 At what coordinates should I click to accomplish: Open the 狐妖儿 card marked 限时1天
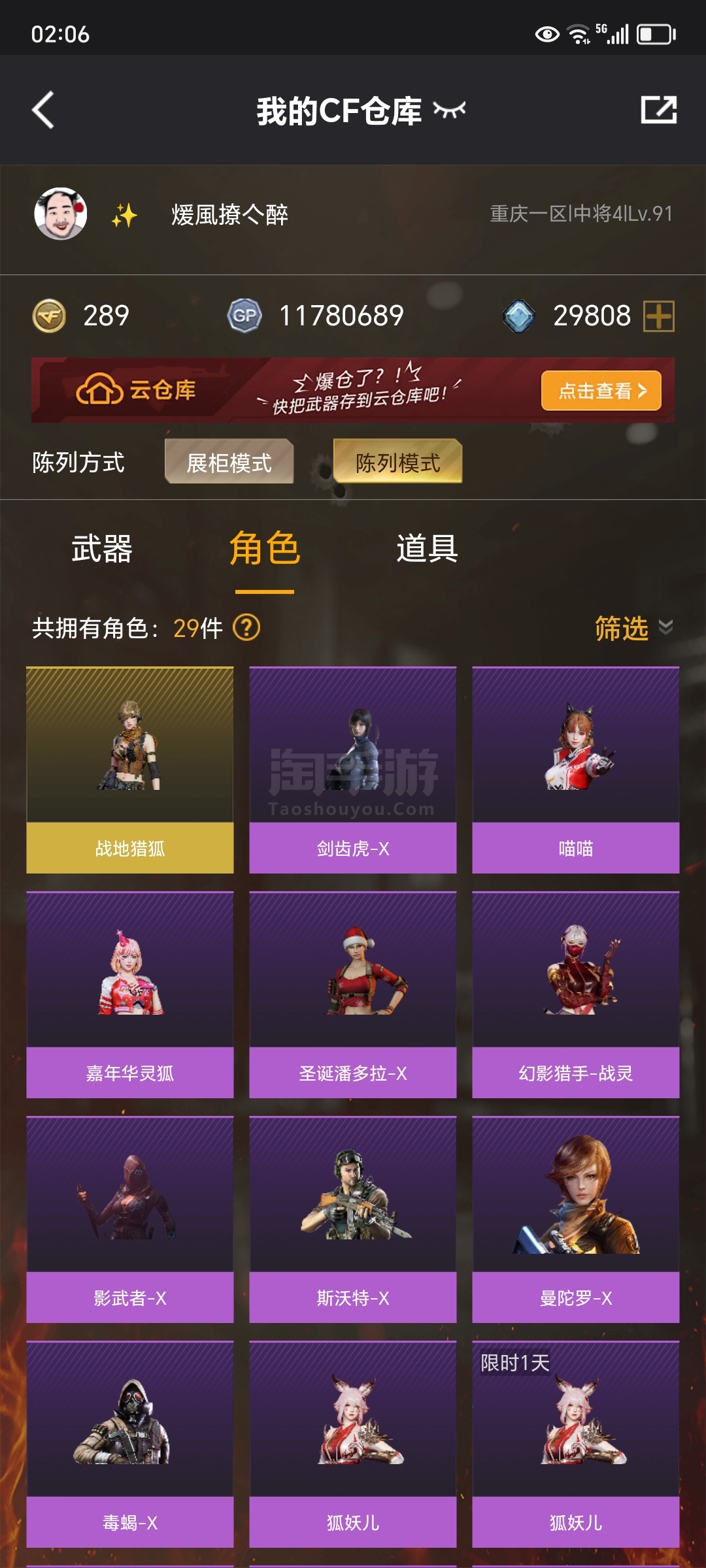click(x=576, y=1445)
